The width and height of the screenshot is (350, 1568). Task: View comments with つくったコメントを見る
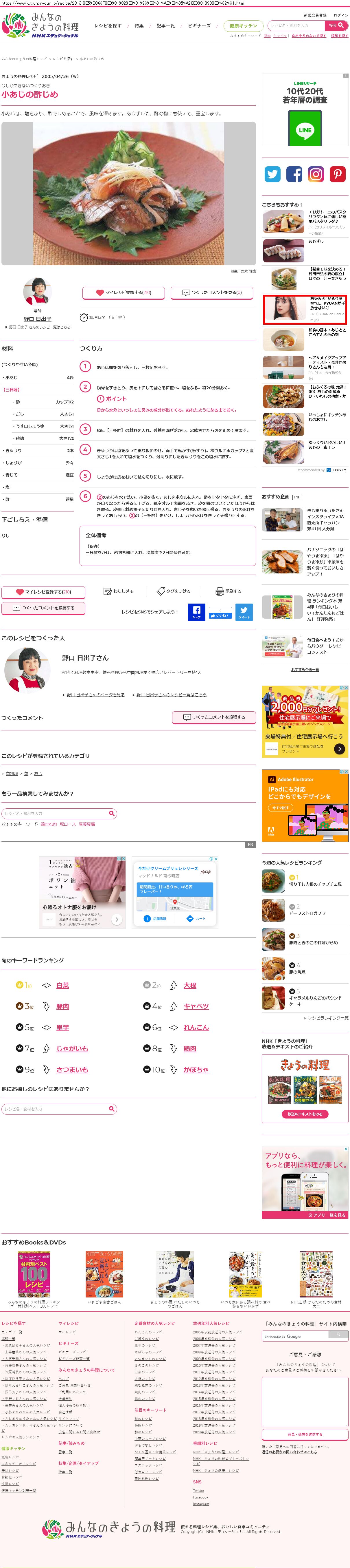[x=212, y=292]
